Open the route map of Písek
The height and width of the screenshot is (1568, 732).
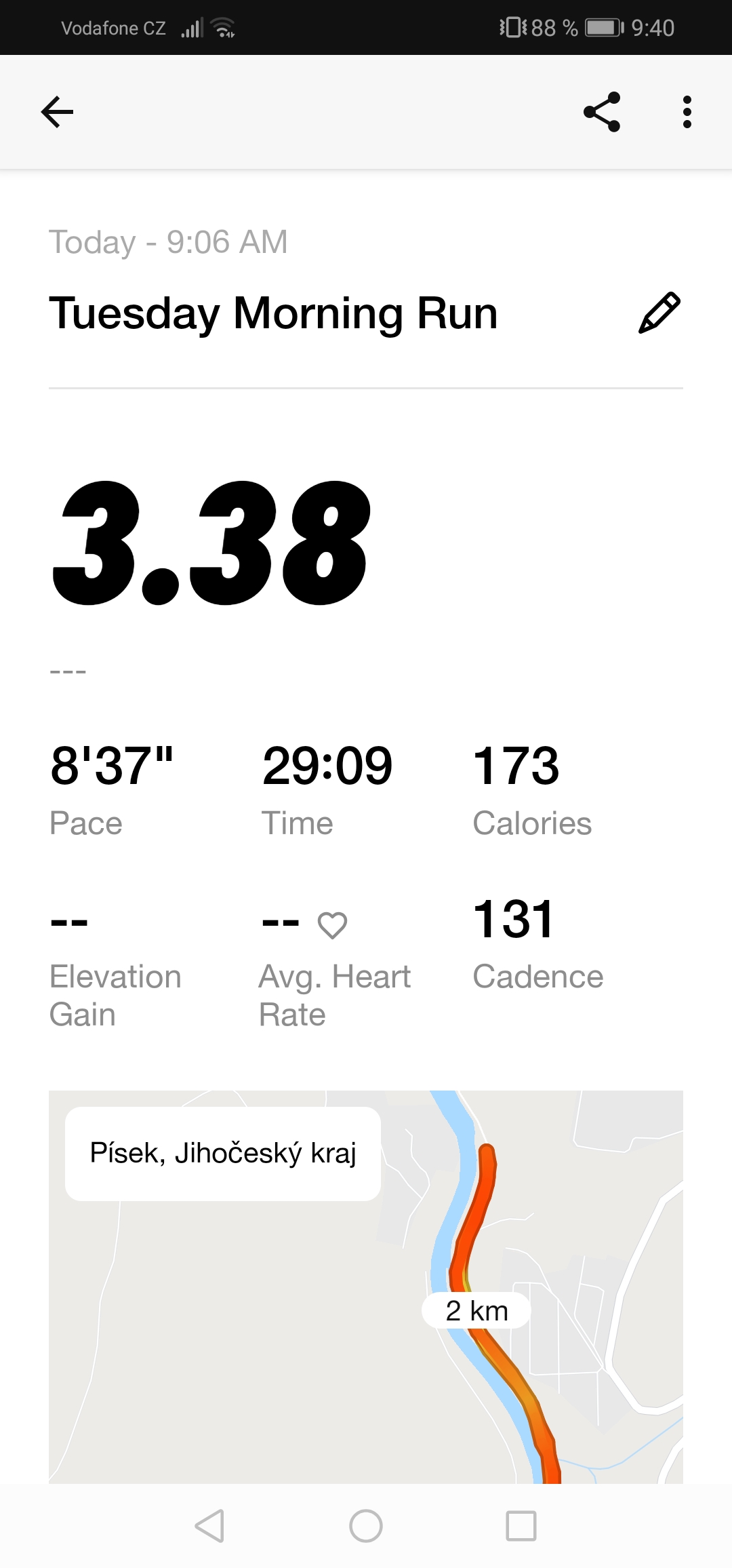[x=366, y=1287]
